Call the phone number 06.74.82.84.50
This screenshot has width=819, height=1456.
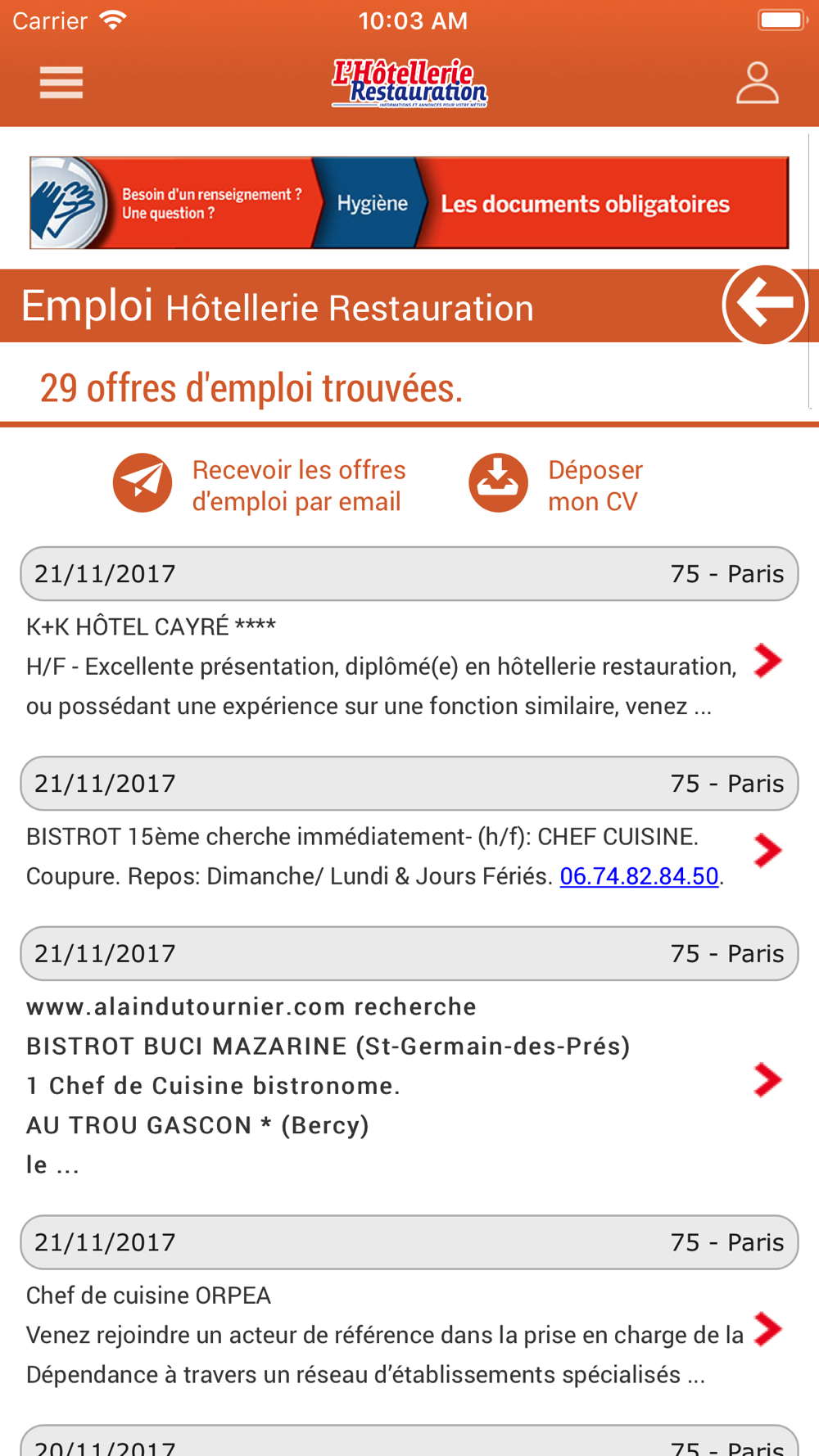(x=639, y=876)
